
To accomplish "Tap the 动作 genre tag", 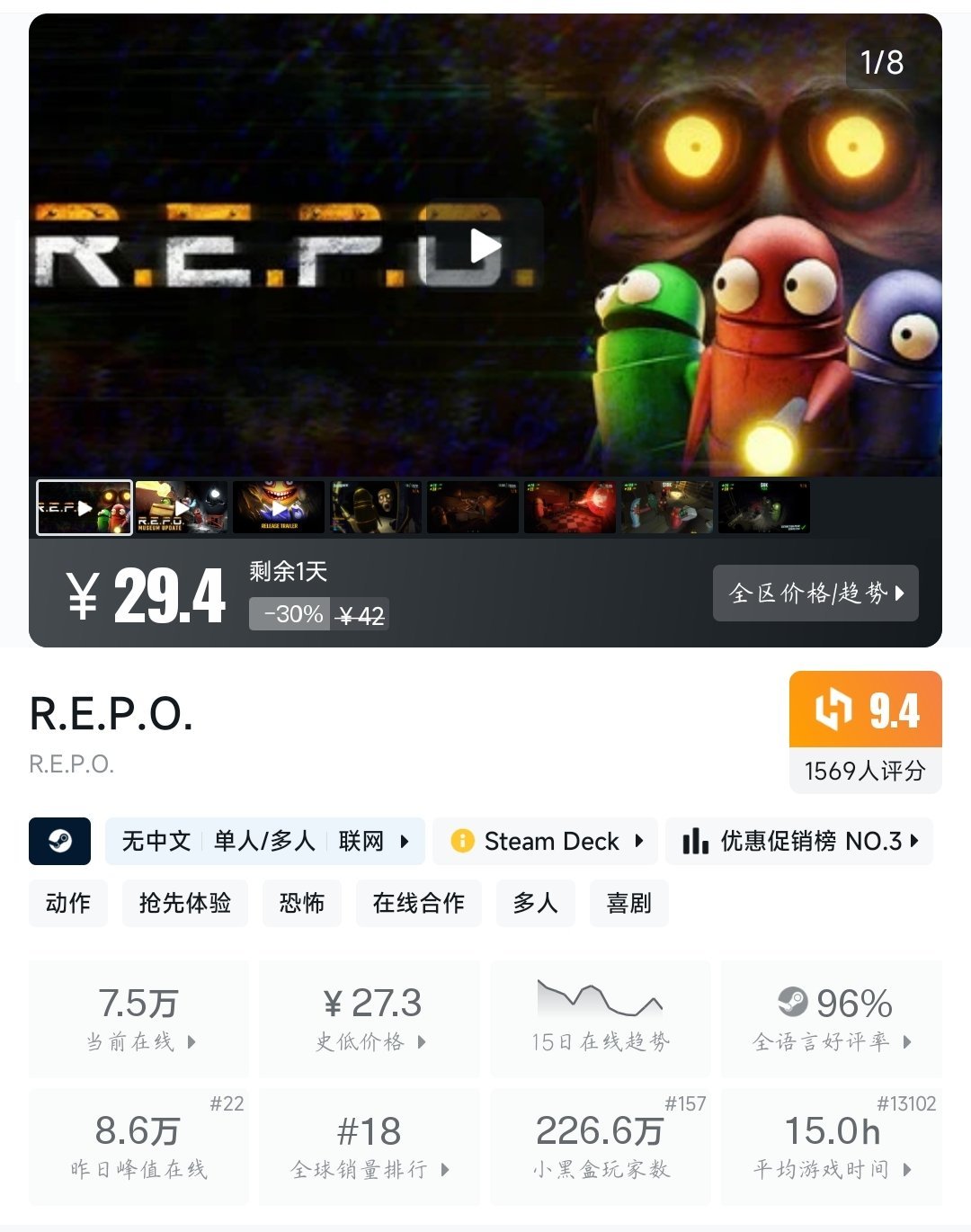I will point(68,903).
